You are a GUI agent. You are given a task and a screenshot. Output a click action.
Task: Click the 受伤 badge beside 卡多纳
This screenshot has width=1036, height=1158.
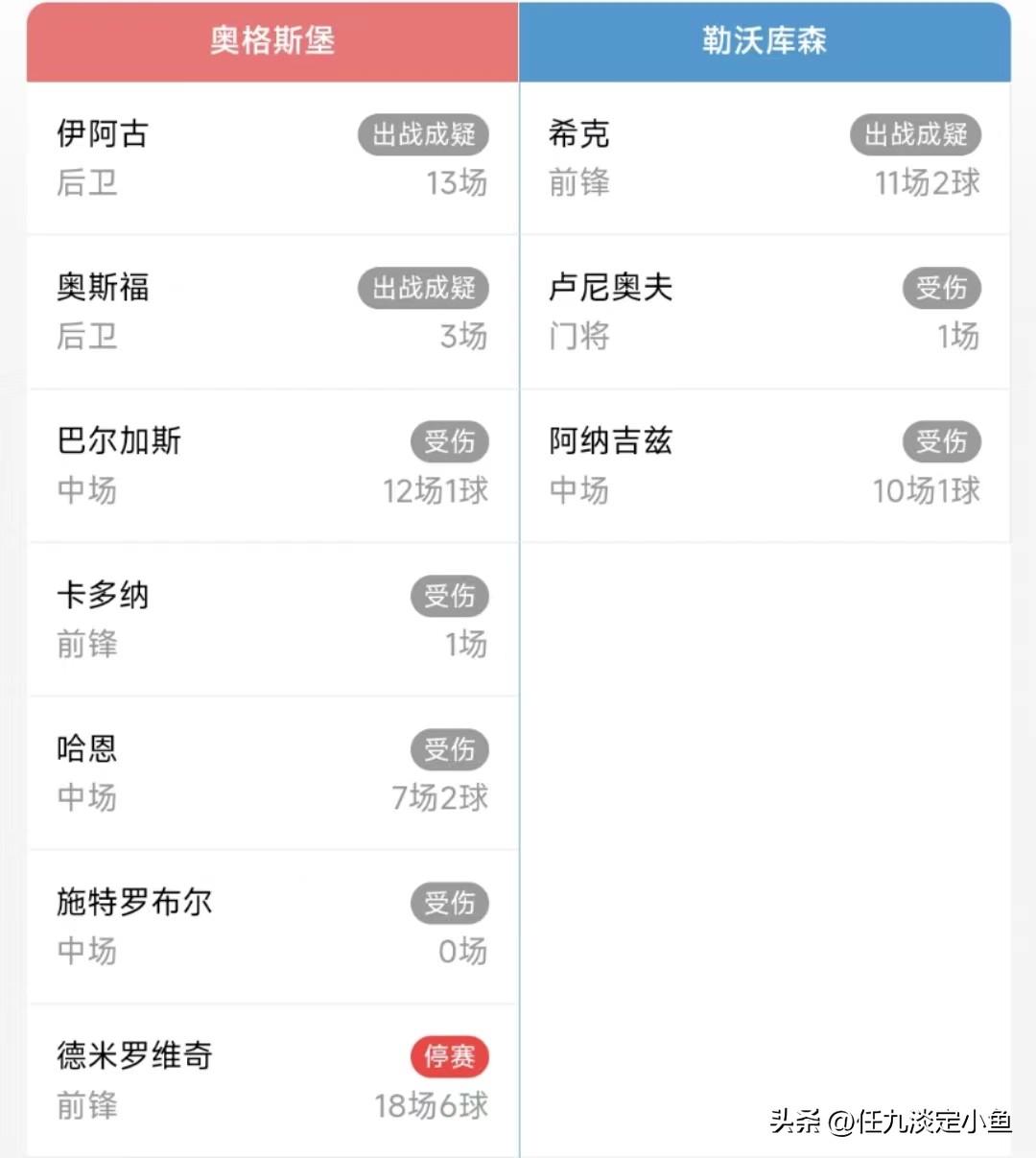450,596
